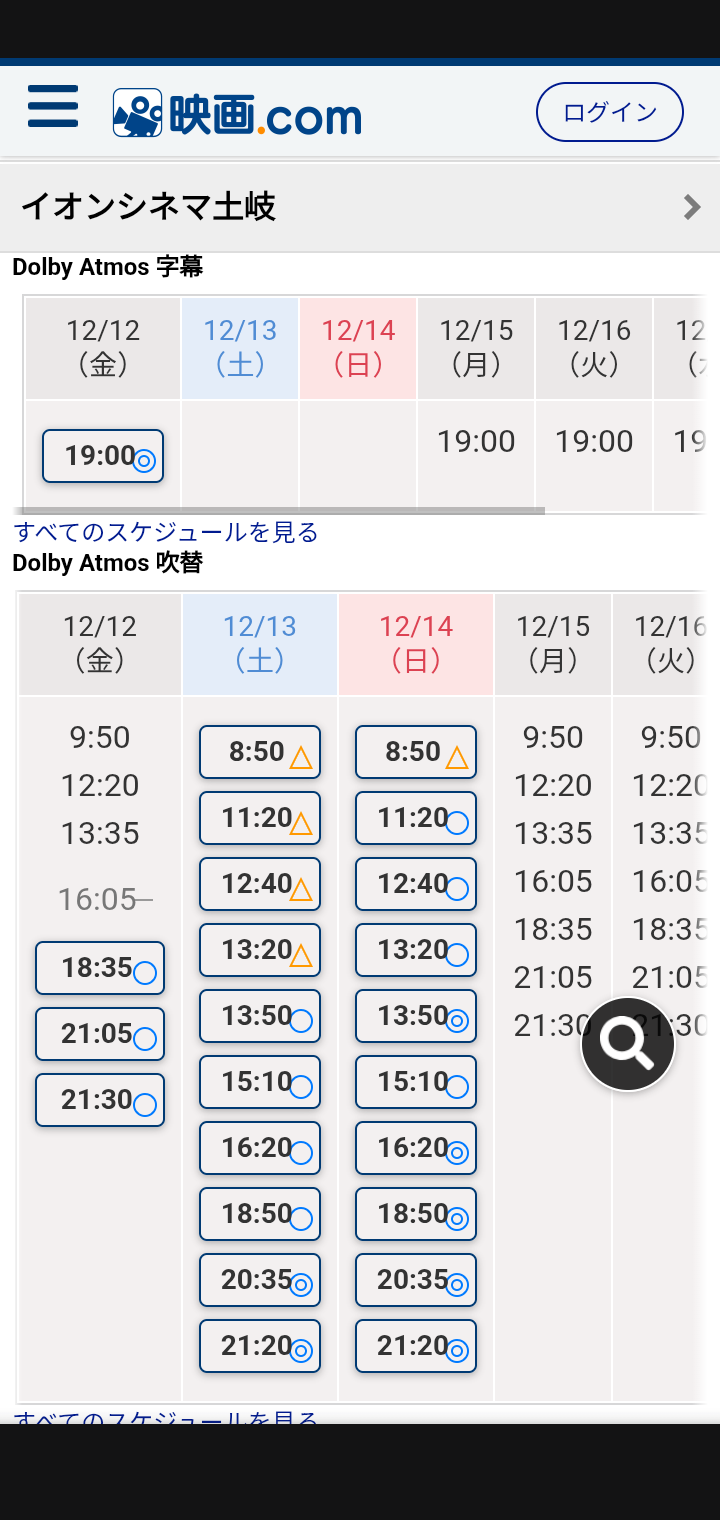
Task: Select the 21:20 showing on 12/14
Action: 416,1346
